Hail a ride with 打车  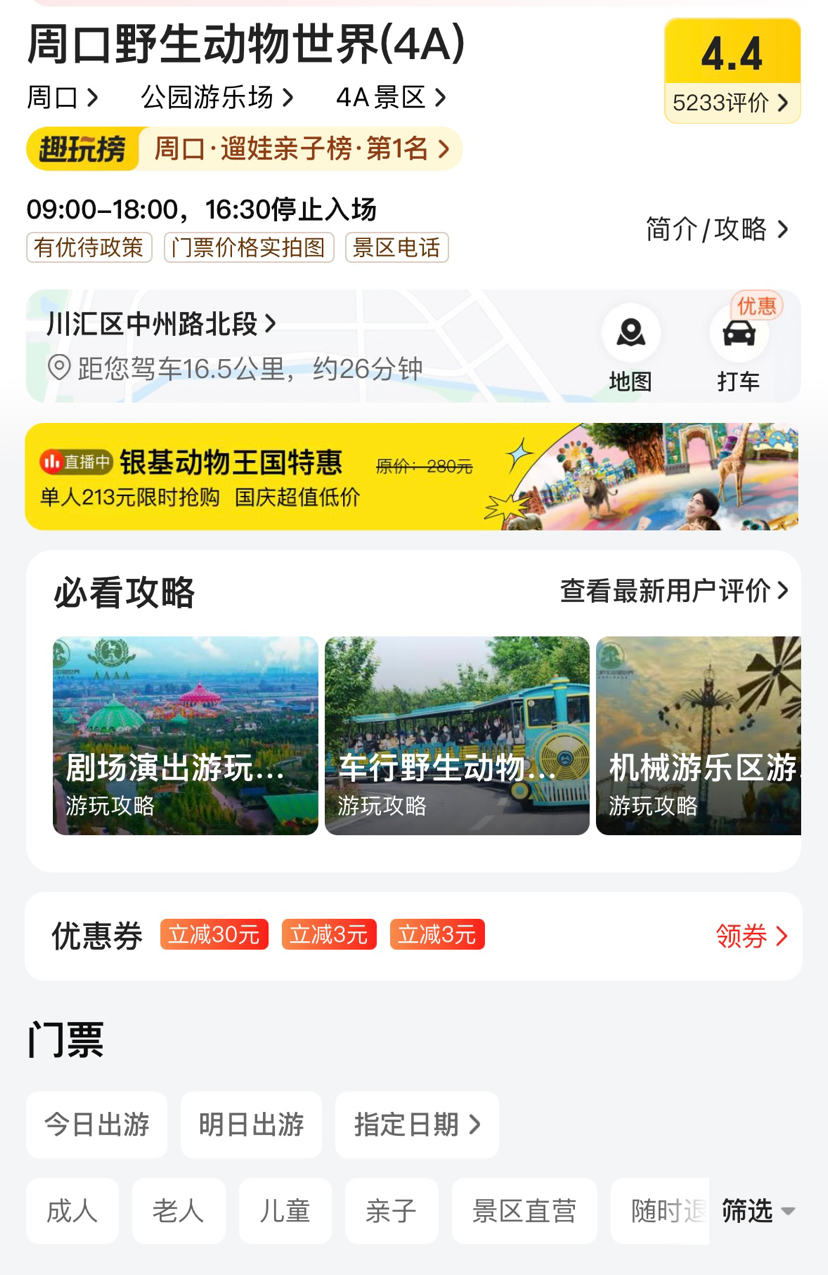(x=738, y=347)
